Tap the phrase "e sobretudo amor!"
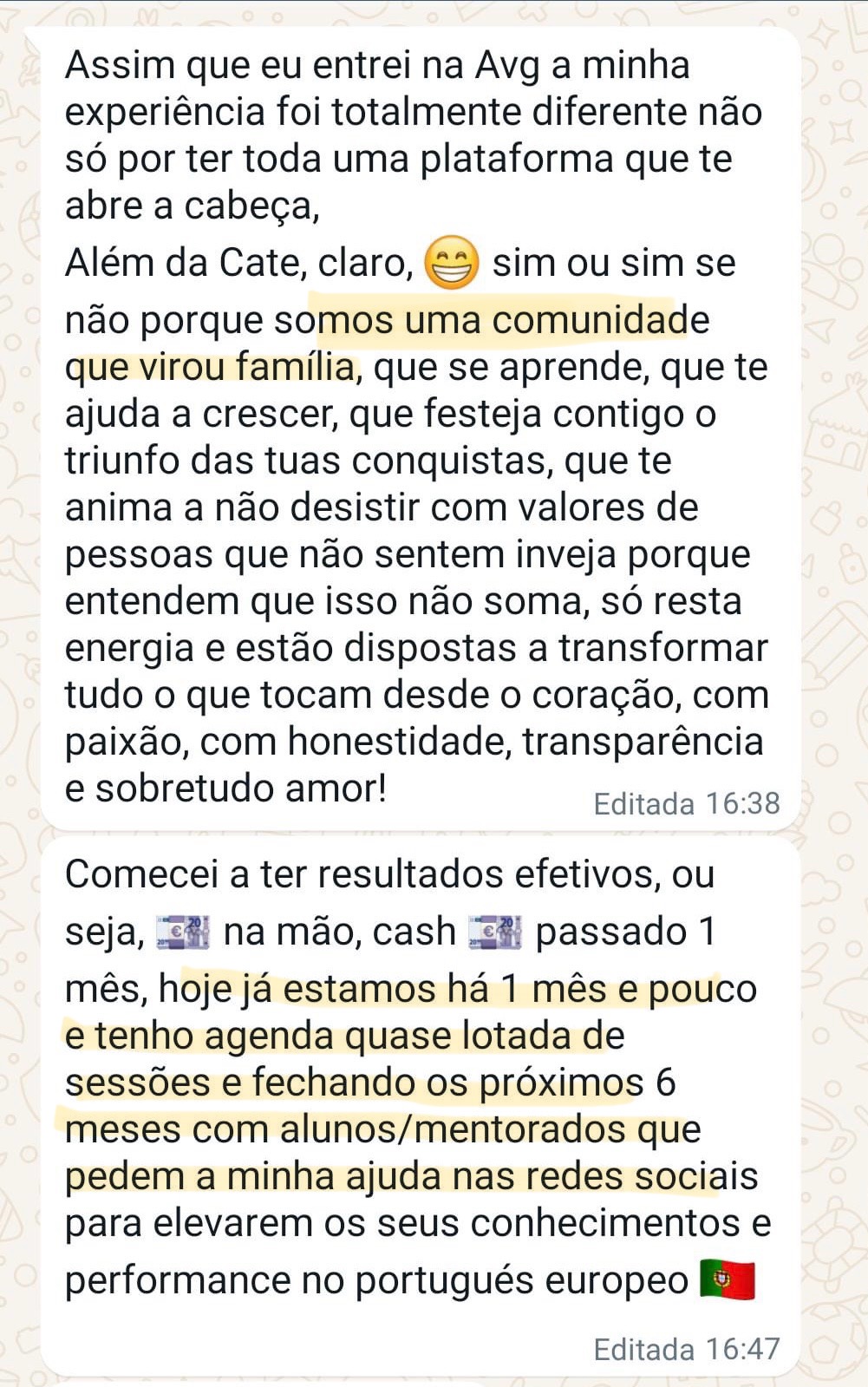The height and width of the screenshot is (1387, 868). pos(225,789)
